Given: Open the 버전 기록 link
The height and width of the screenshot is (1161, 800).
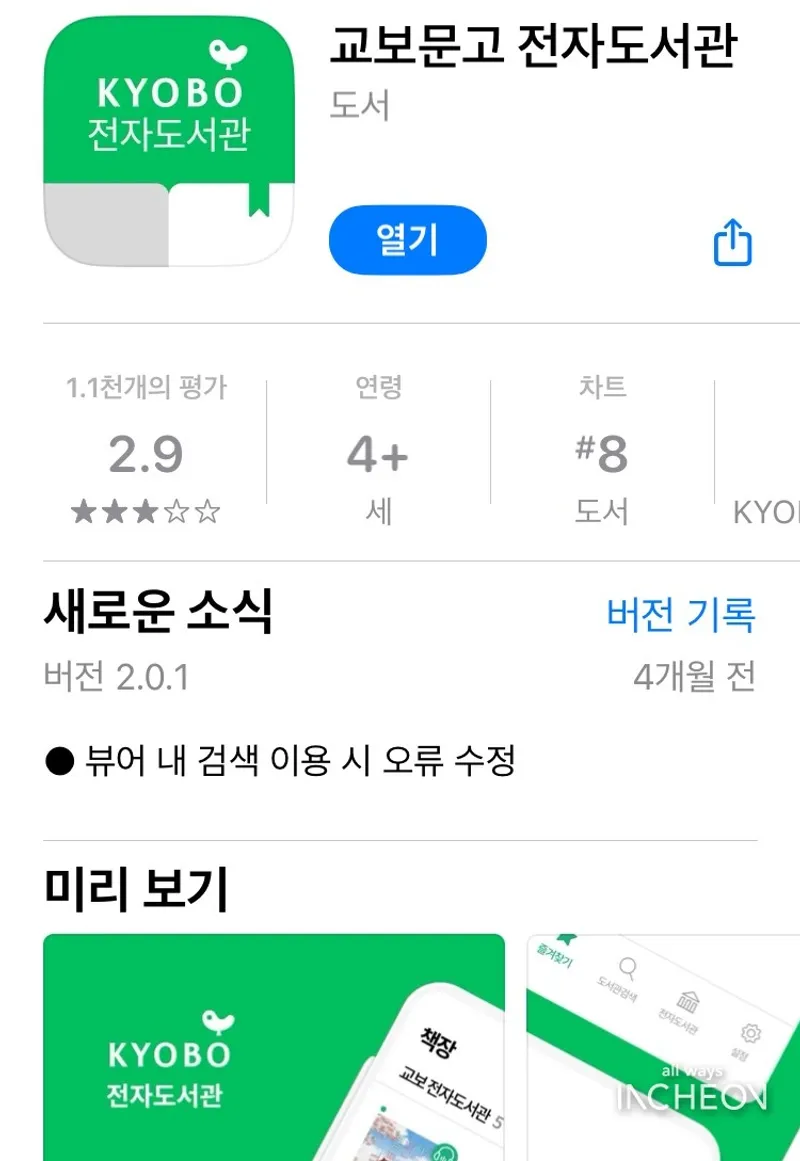Looking at the screenshot, I should pyautogui.click(x=680, y=614).
